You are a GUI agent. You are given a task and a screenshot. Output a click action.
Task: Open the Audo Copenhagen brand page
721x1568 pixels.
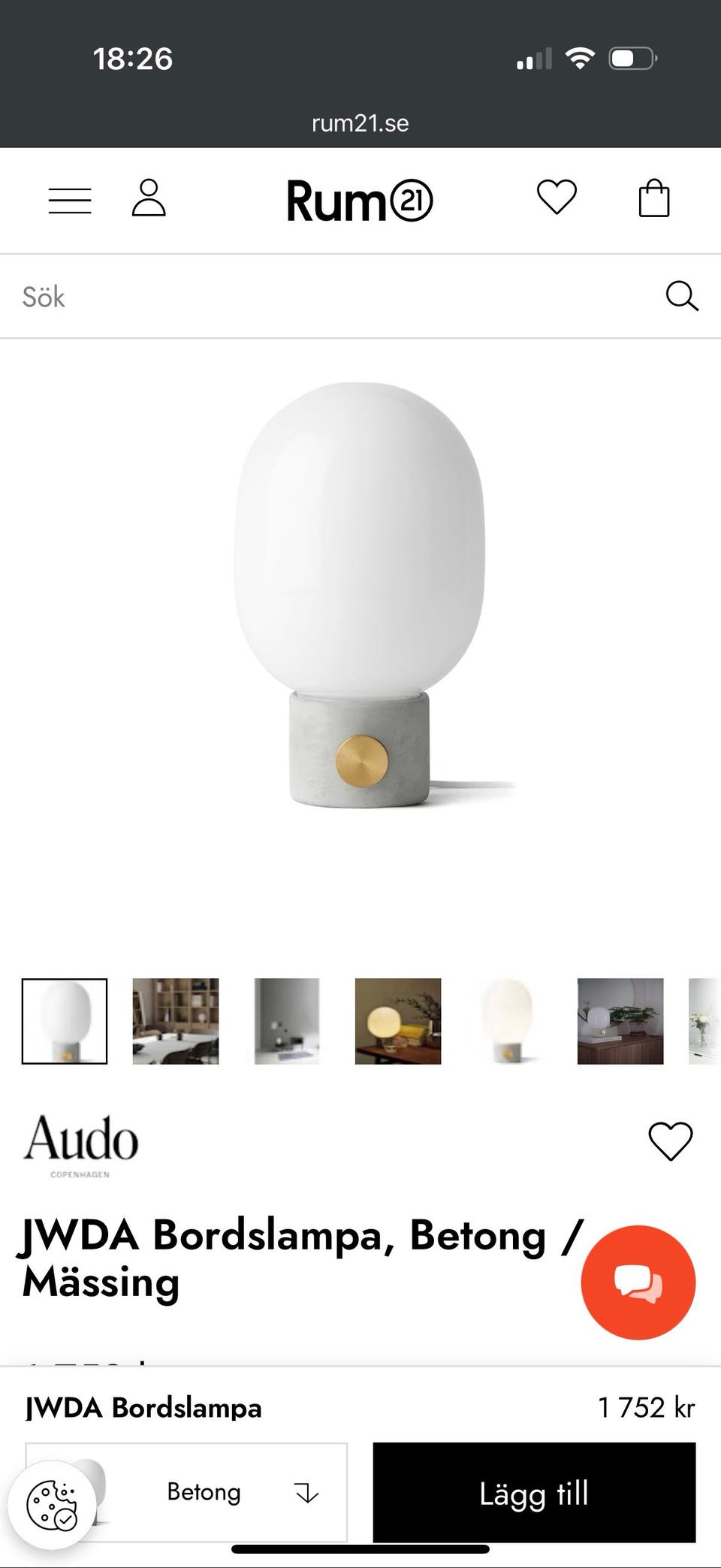point(81,1145)
